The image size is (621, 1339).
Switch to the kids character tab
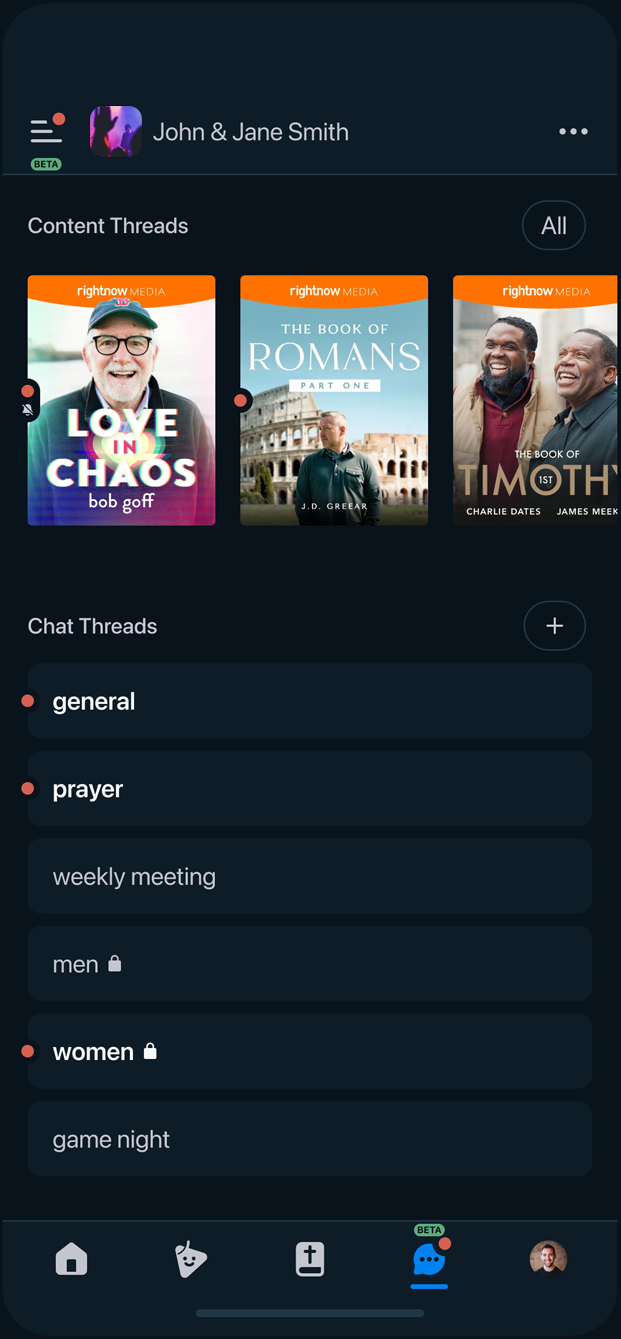pyautogui.click(x=190, y=1259)
